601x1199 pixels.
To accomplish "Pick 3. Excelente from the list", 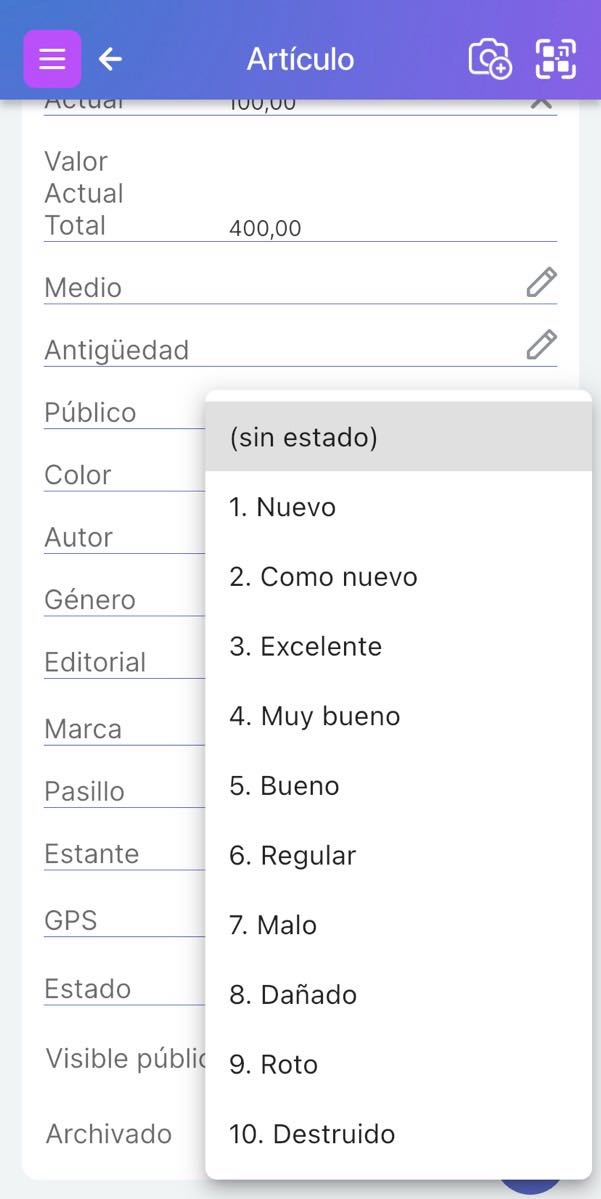I will (398, 646).
